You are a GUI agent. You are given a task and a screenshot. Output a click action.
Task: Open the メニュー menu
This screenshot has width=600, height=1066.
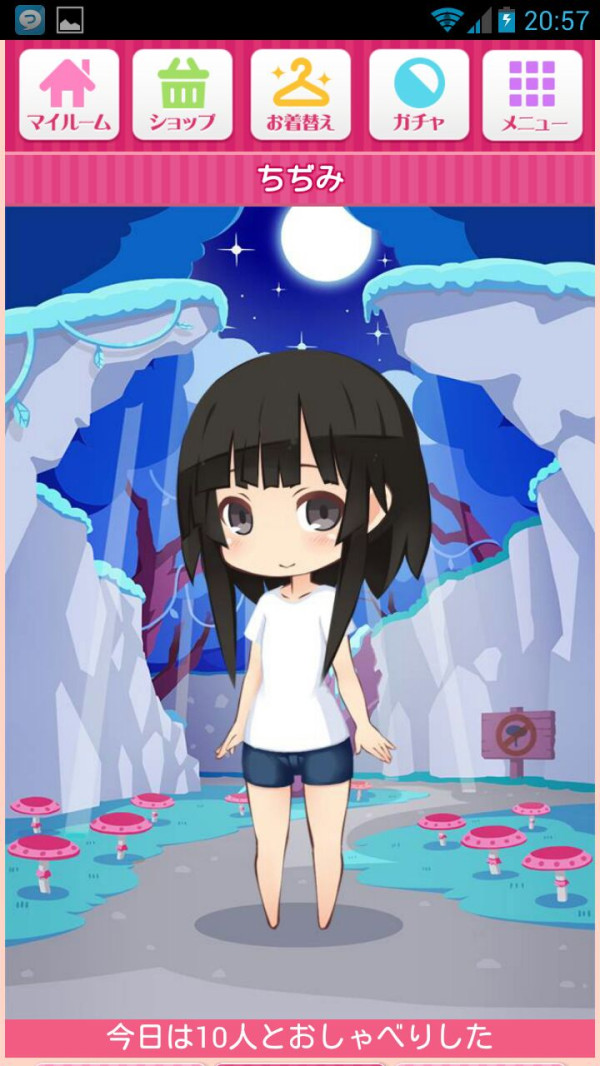coord(532,96)
